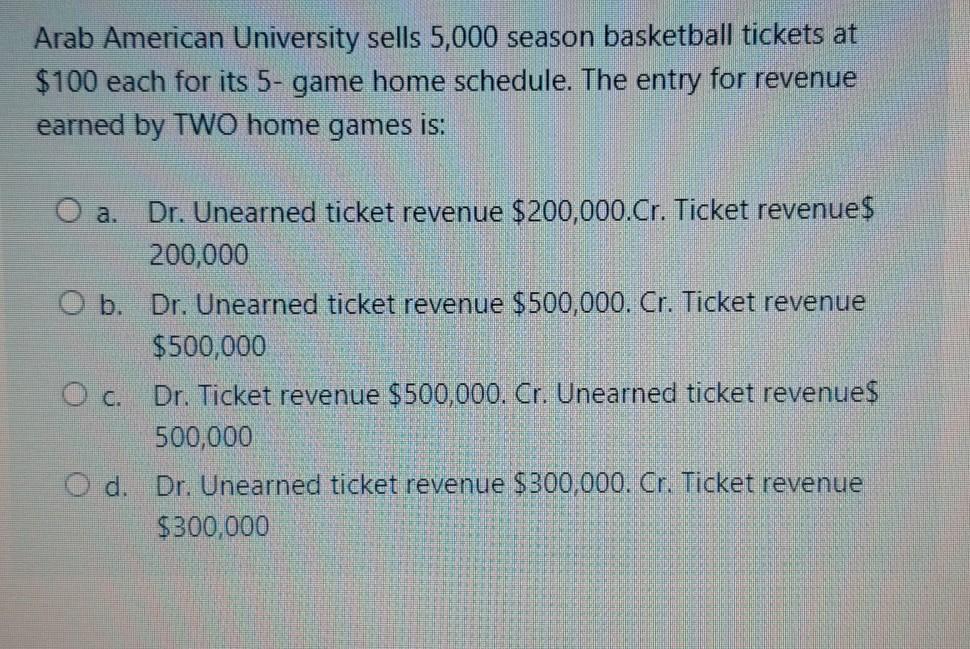Mark option c, Dr. Ticket revenue $500,000
This screenshot has width=970, height=649.
coord(77,396)
